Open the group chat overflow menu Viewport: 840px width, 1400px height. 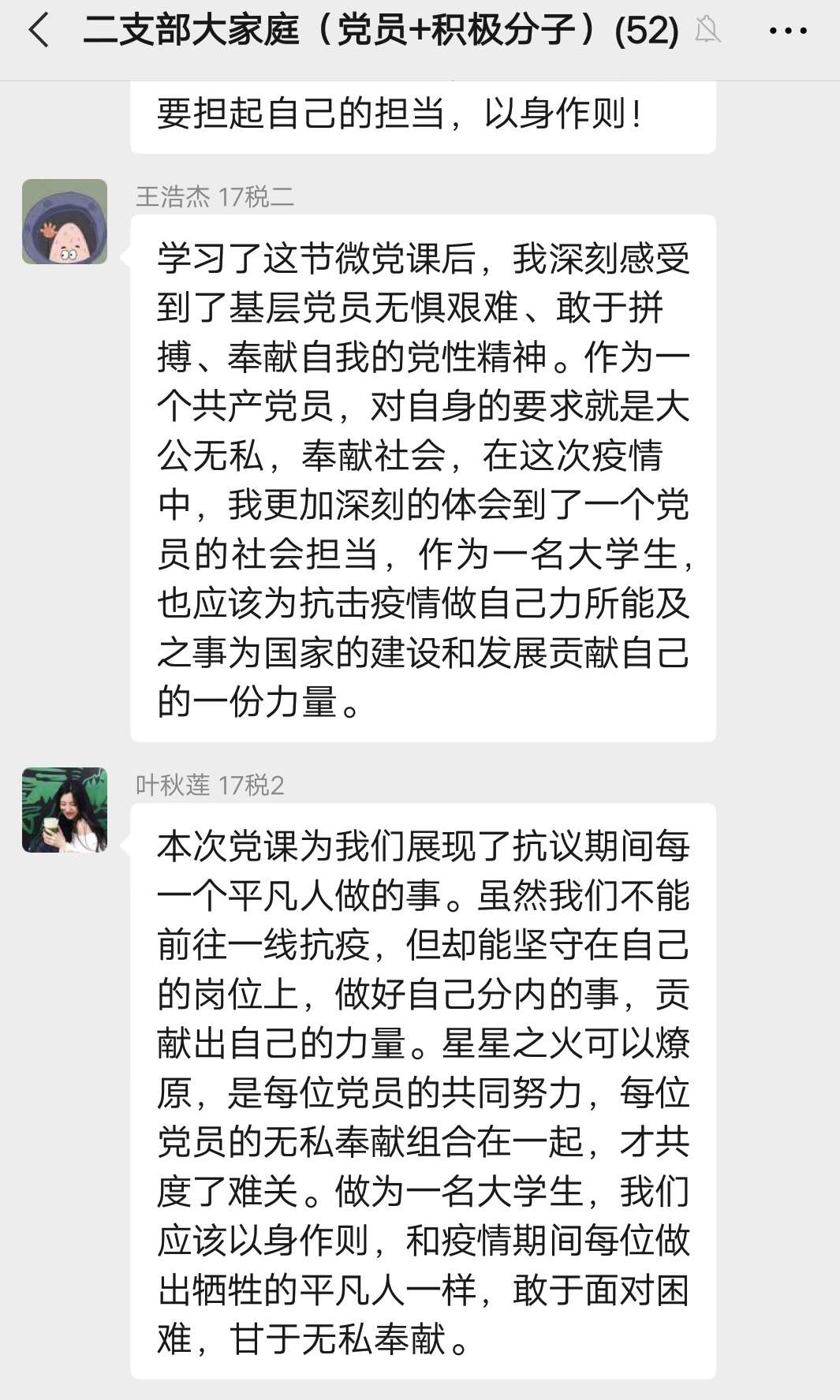[x=787, y=32]
